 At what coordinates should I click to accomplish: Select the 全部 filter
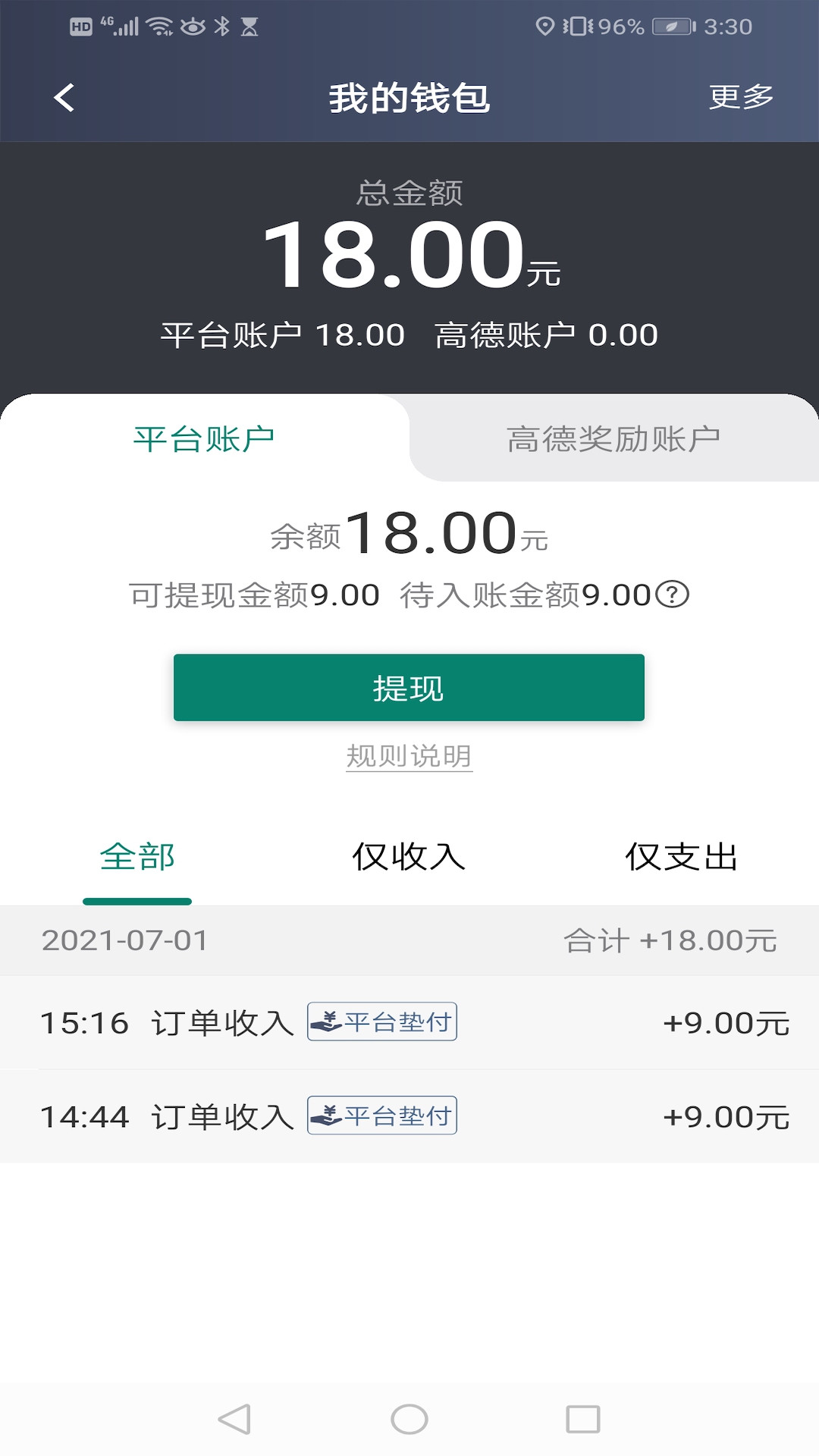[x=138, y=857]
